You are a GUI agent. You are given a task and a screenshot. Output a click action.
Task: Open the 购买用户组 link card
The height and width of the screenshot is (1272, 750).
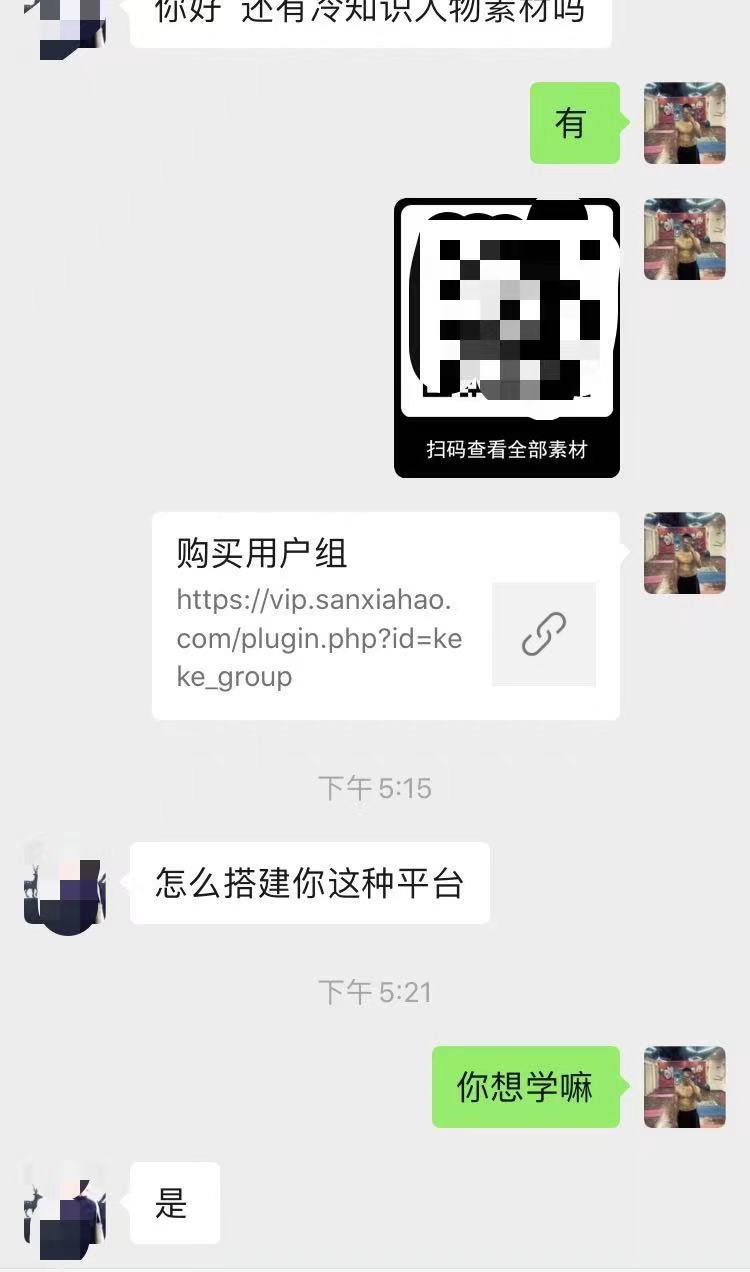(385, 615)
